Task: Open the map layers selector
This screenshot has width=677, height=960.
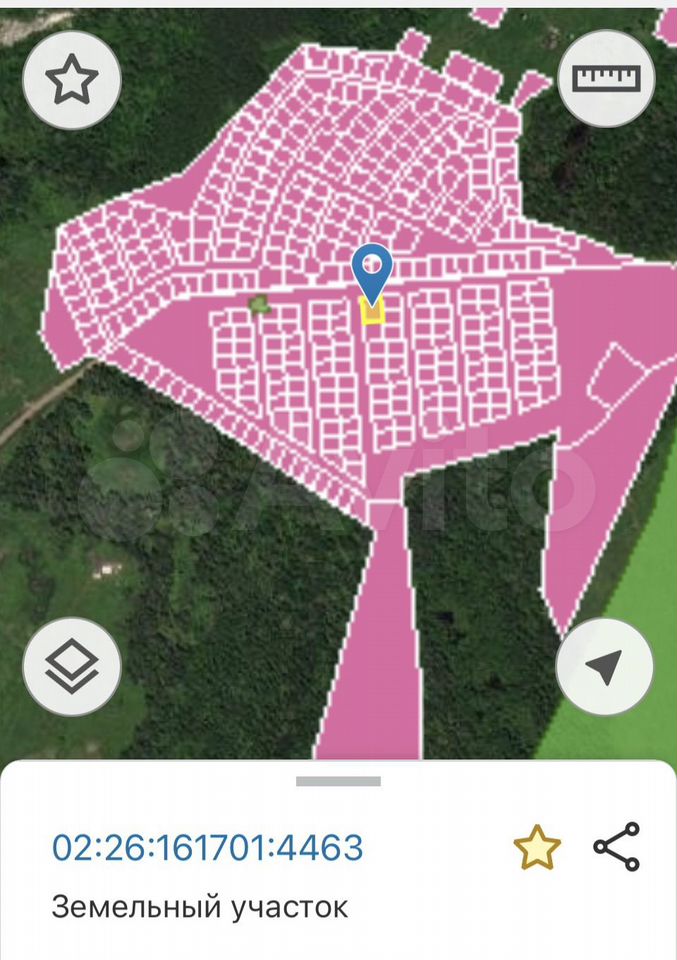Action: [71, 666]
